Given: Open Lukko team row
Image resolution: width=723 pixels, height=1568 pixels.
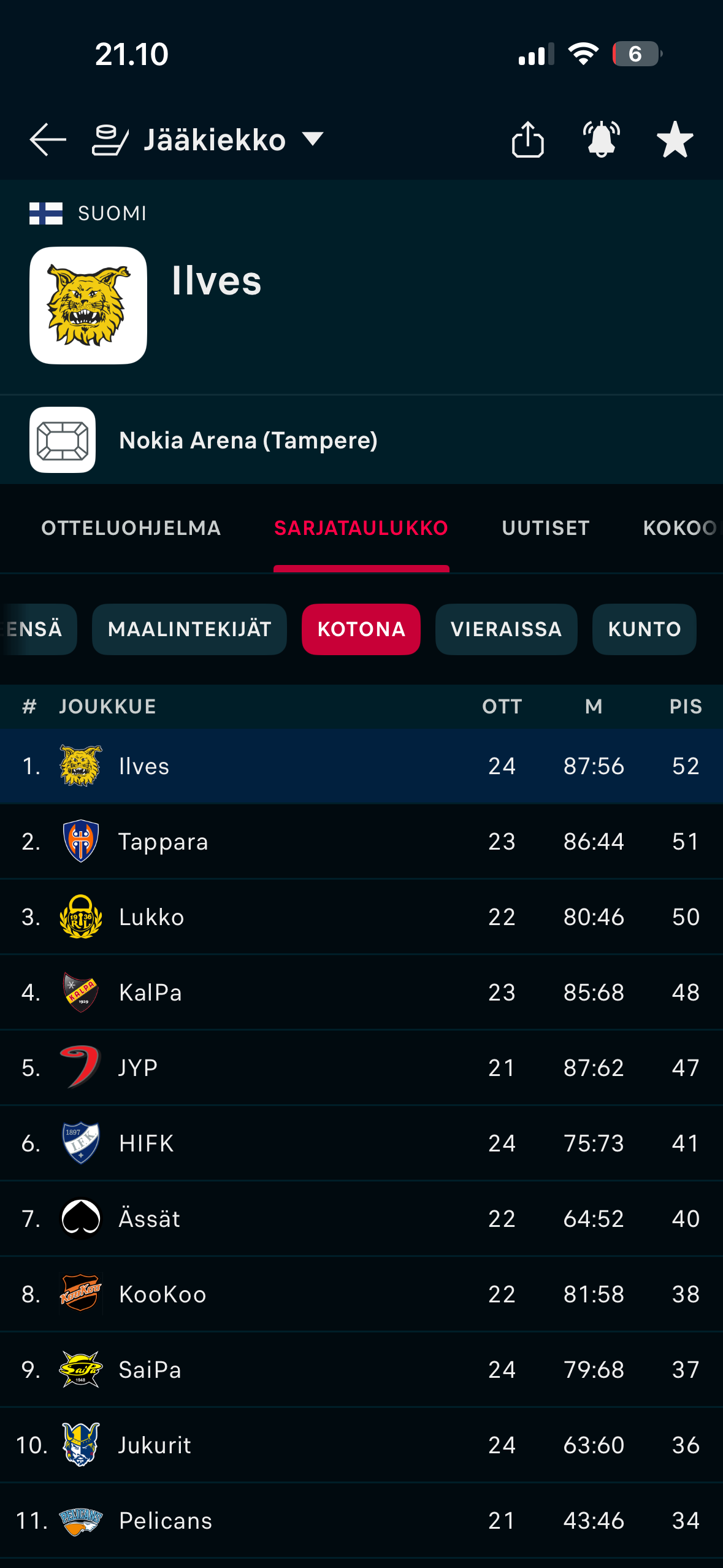Looking at the screenshot, I should (x=361, y=917).
